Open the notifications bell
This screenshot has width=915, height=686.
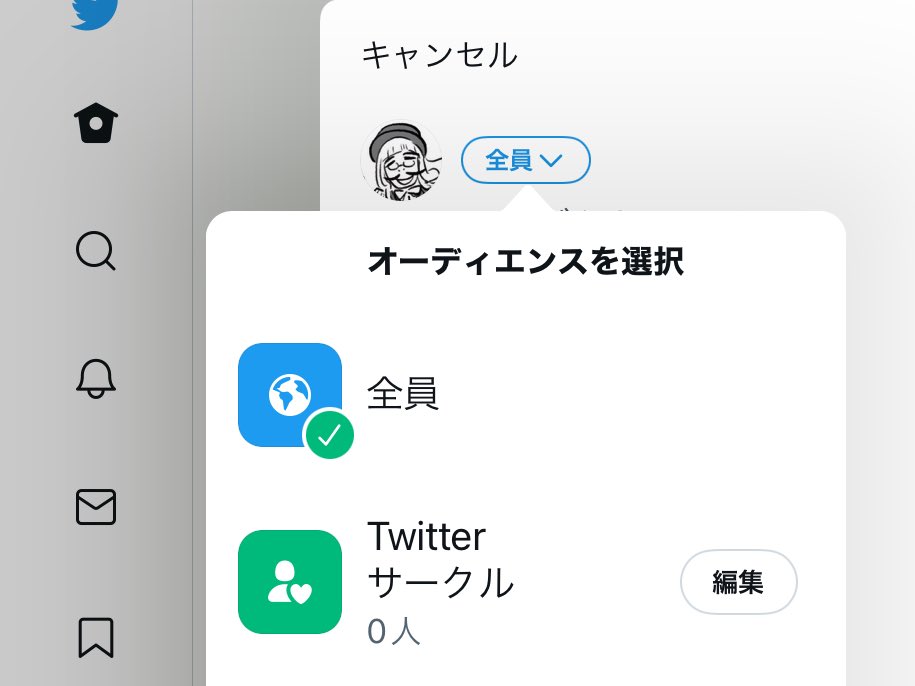(x=96, y=379)
